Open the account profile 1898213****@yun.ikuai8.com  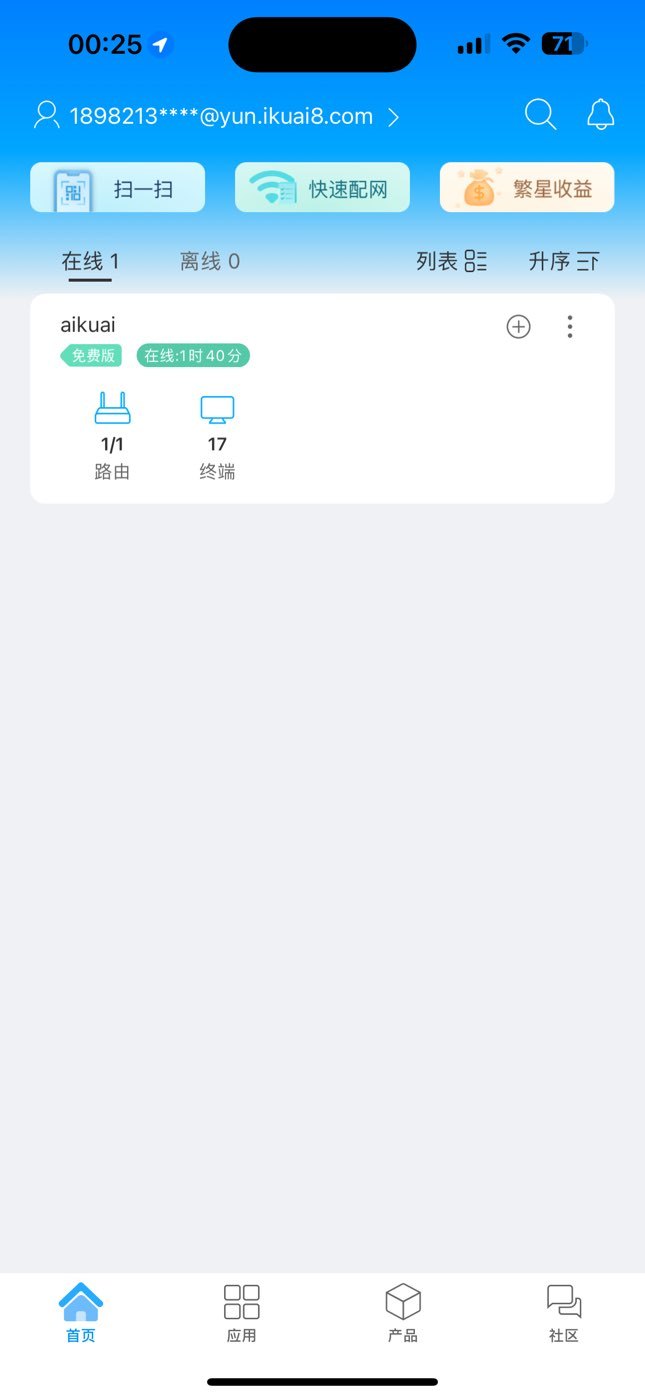pos(217,116)
